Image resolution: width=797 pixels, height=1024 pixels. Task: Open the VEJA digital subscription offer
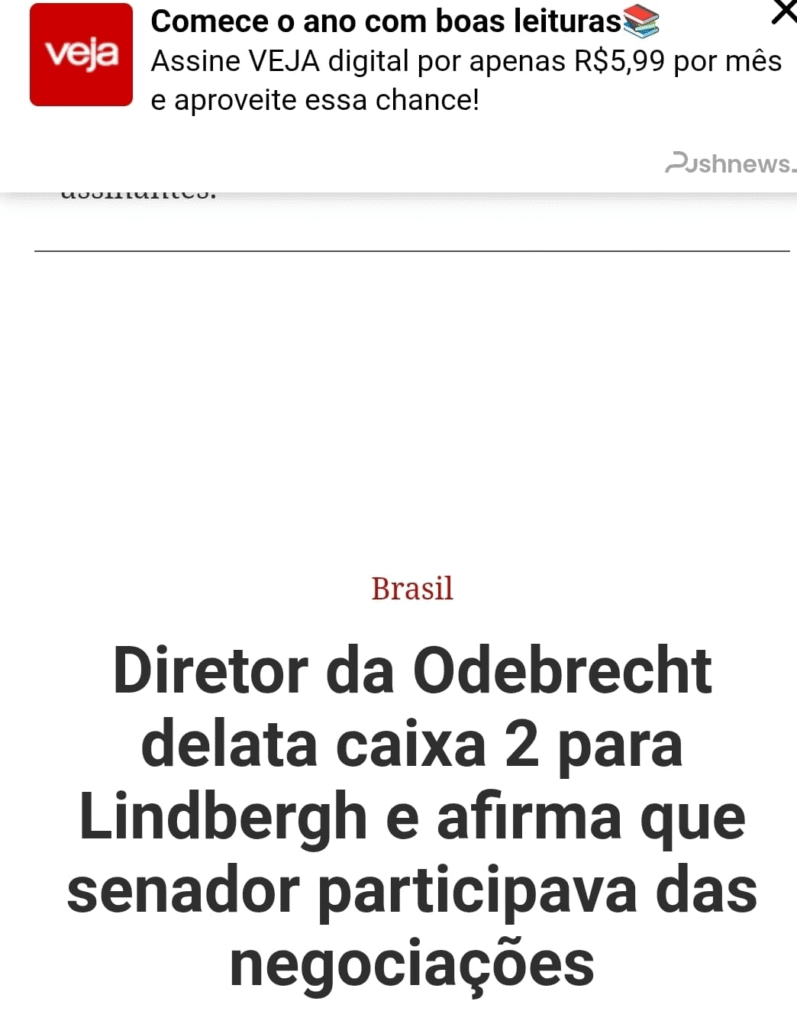point(465,62)
